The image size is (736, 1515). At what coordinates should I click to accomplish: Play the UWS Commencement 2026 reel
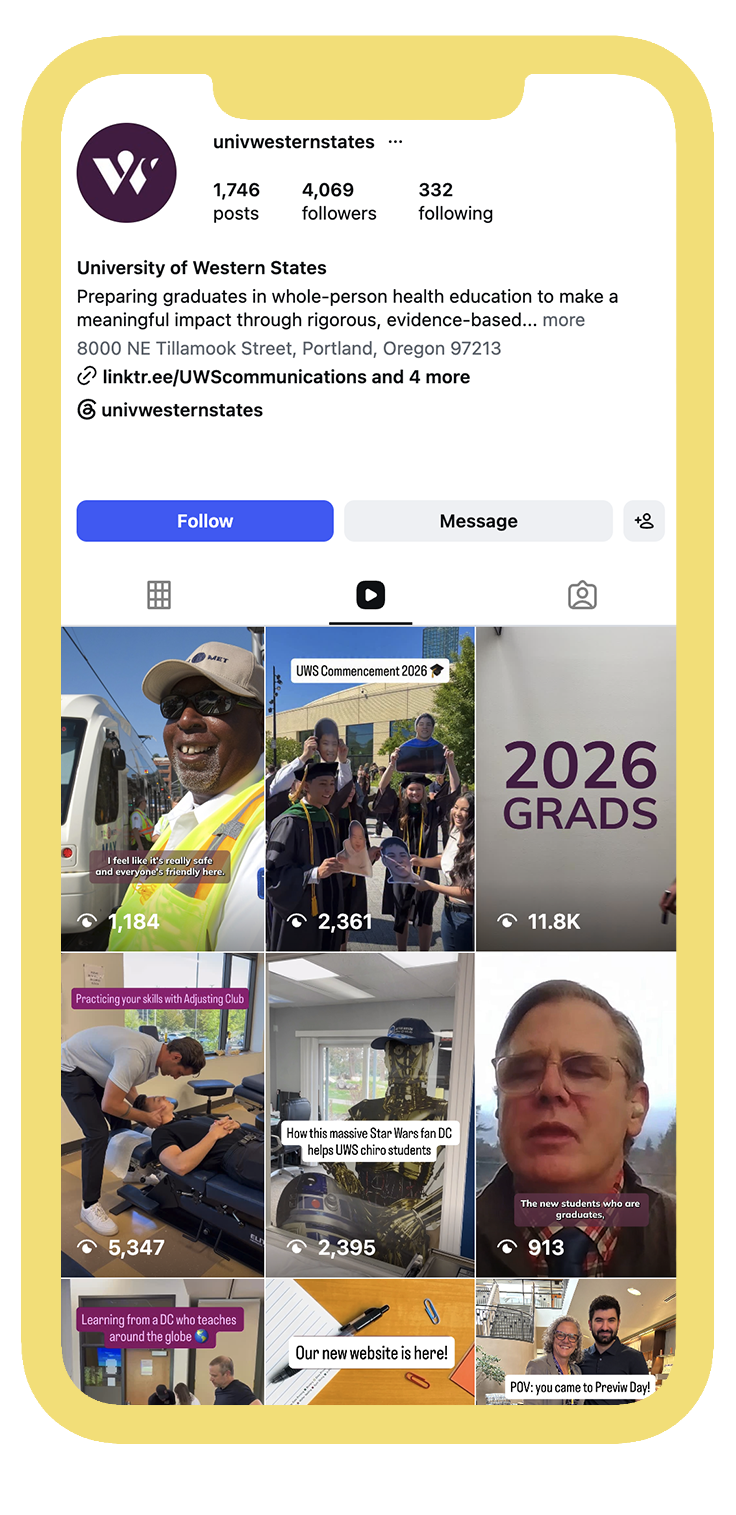click(370, 789)
